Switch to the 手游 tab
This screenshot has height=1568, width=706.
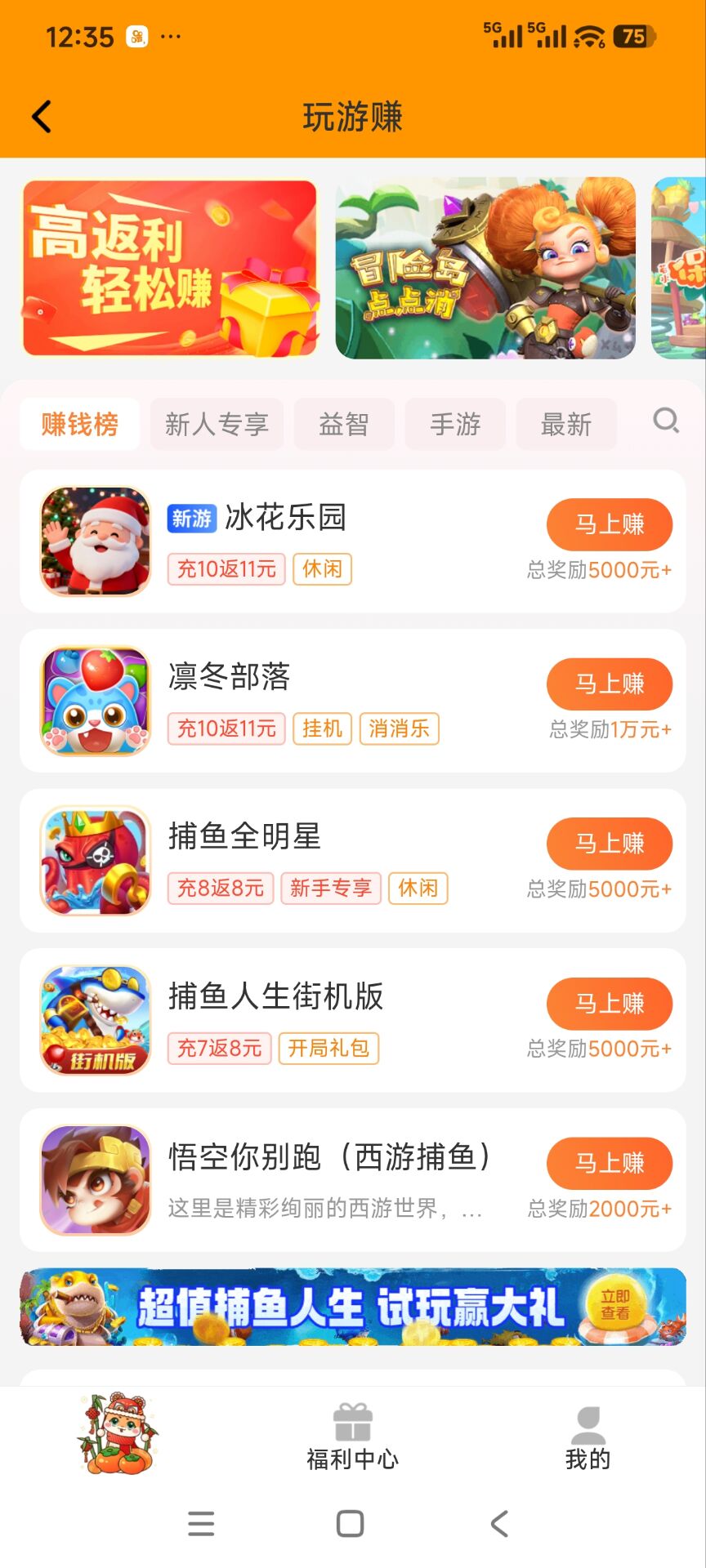point(455,424)
